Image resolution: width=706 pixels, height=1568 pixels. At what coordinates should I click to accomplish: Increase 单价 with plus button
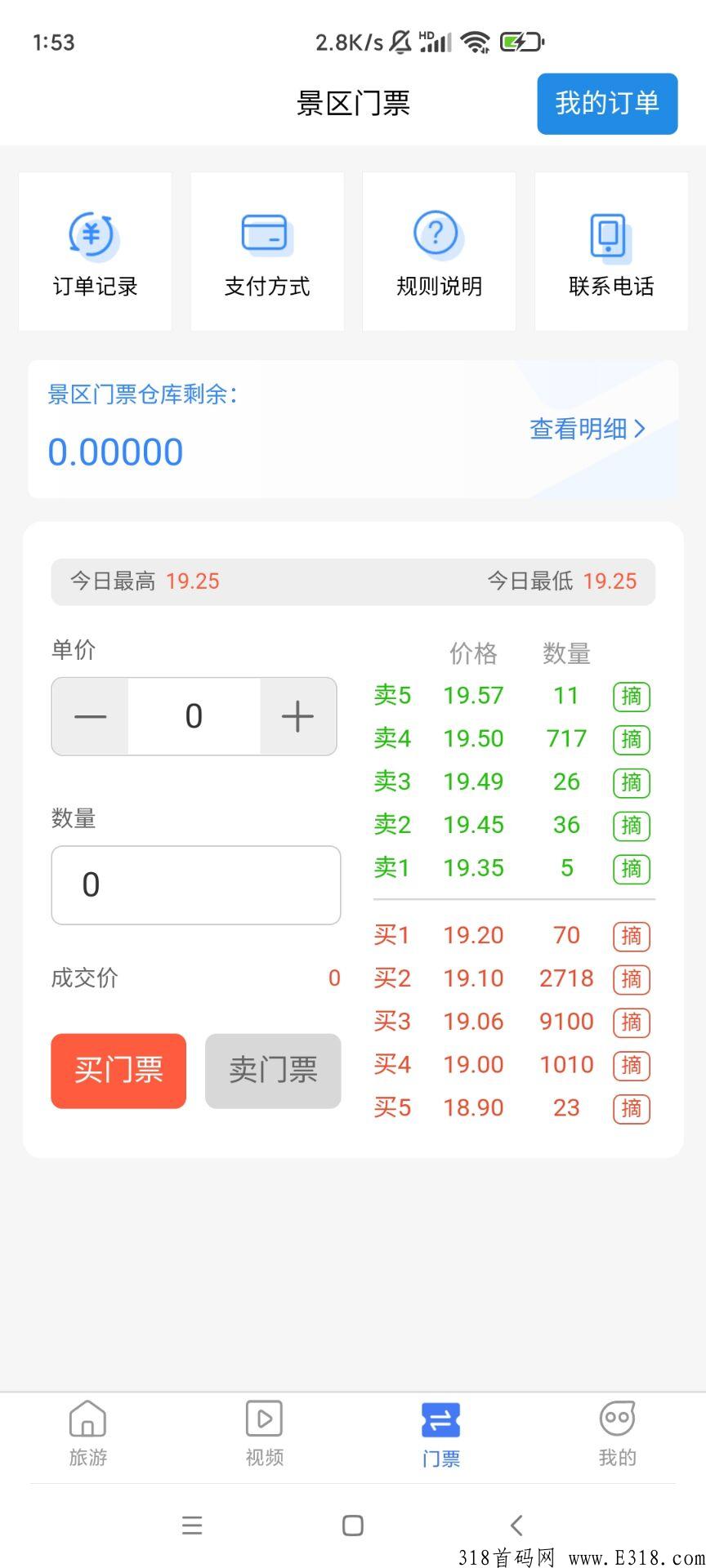point(297,716)
